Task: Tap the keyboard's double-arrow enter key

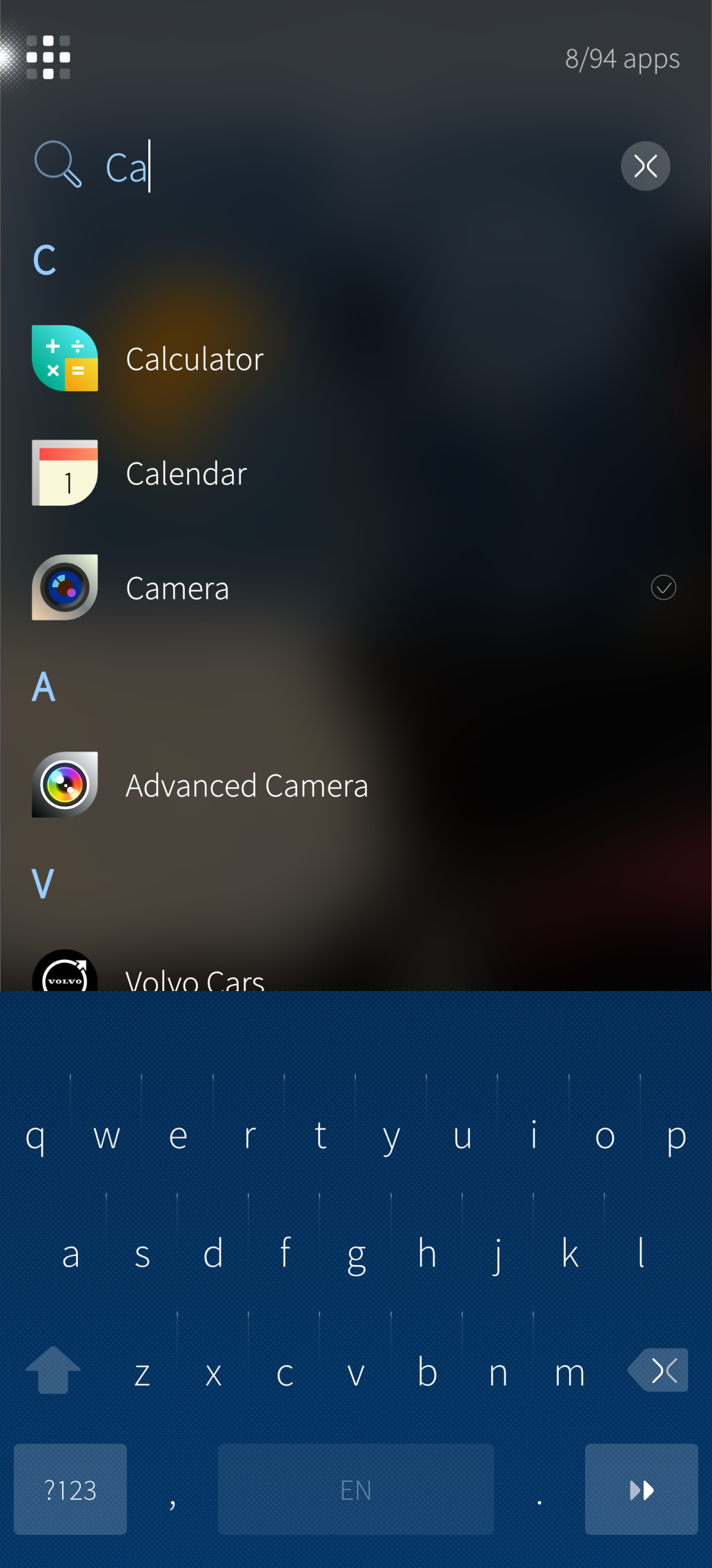Action: [642, 1489]
